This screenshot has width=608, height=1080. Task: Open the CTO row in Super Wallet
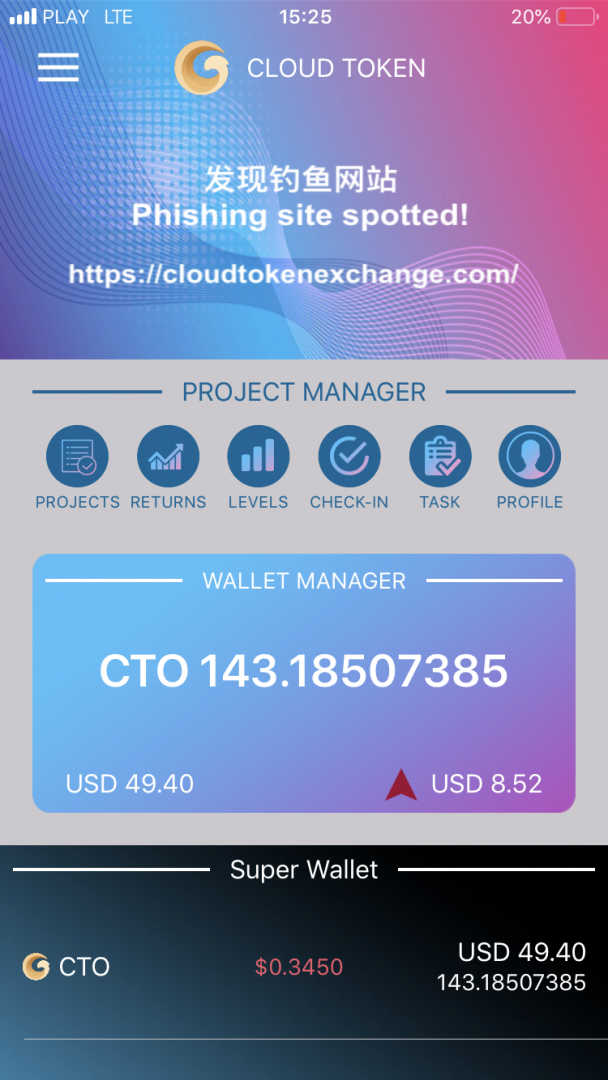coord(304,967)
